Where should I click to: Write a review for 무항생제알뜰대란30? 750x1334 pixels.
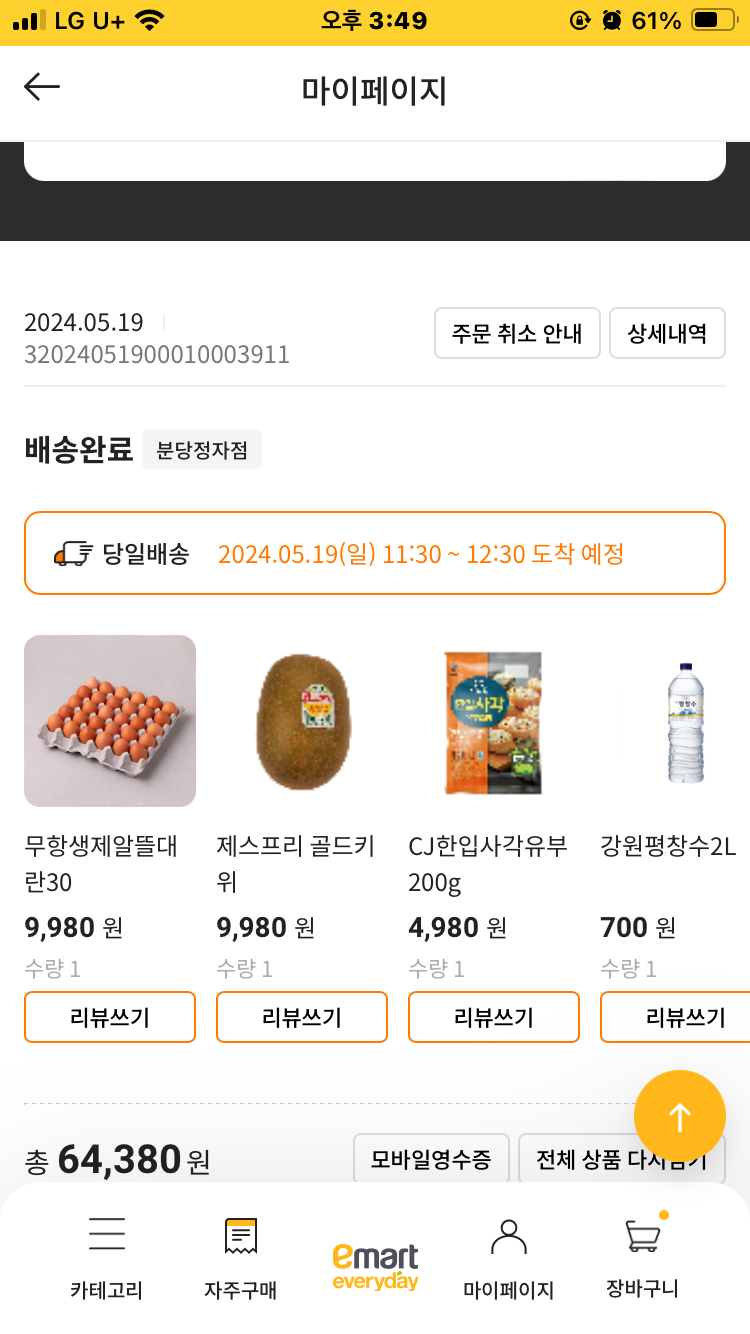click(x=109, y=1017)
